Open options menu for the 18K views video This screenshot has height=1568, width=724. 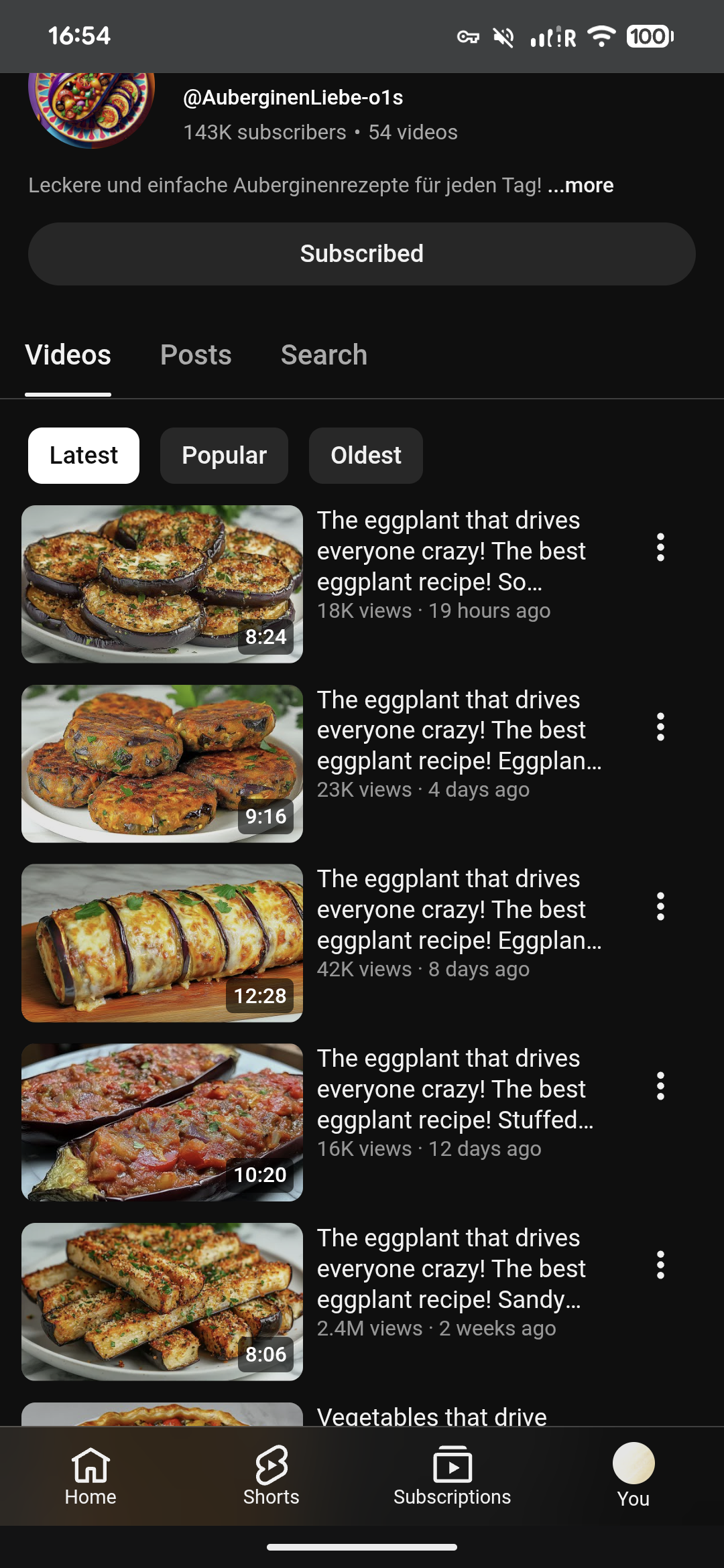pyautogui.click(x=660, y=547)
